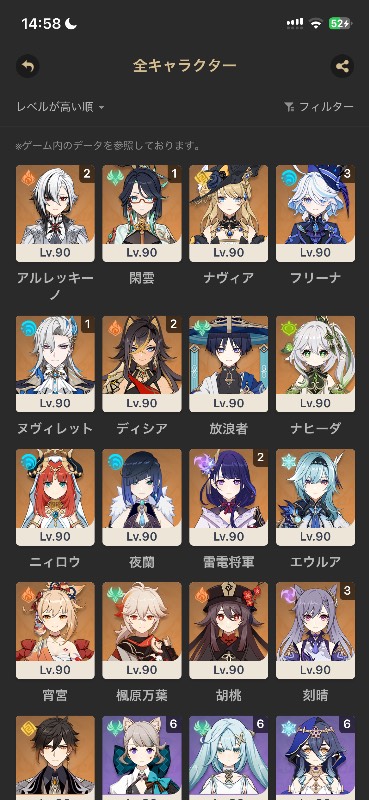Open 雷電将軍 character card
Image resolution: width=369 pixels, height=800 pixels.
coord(229,497)
